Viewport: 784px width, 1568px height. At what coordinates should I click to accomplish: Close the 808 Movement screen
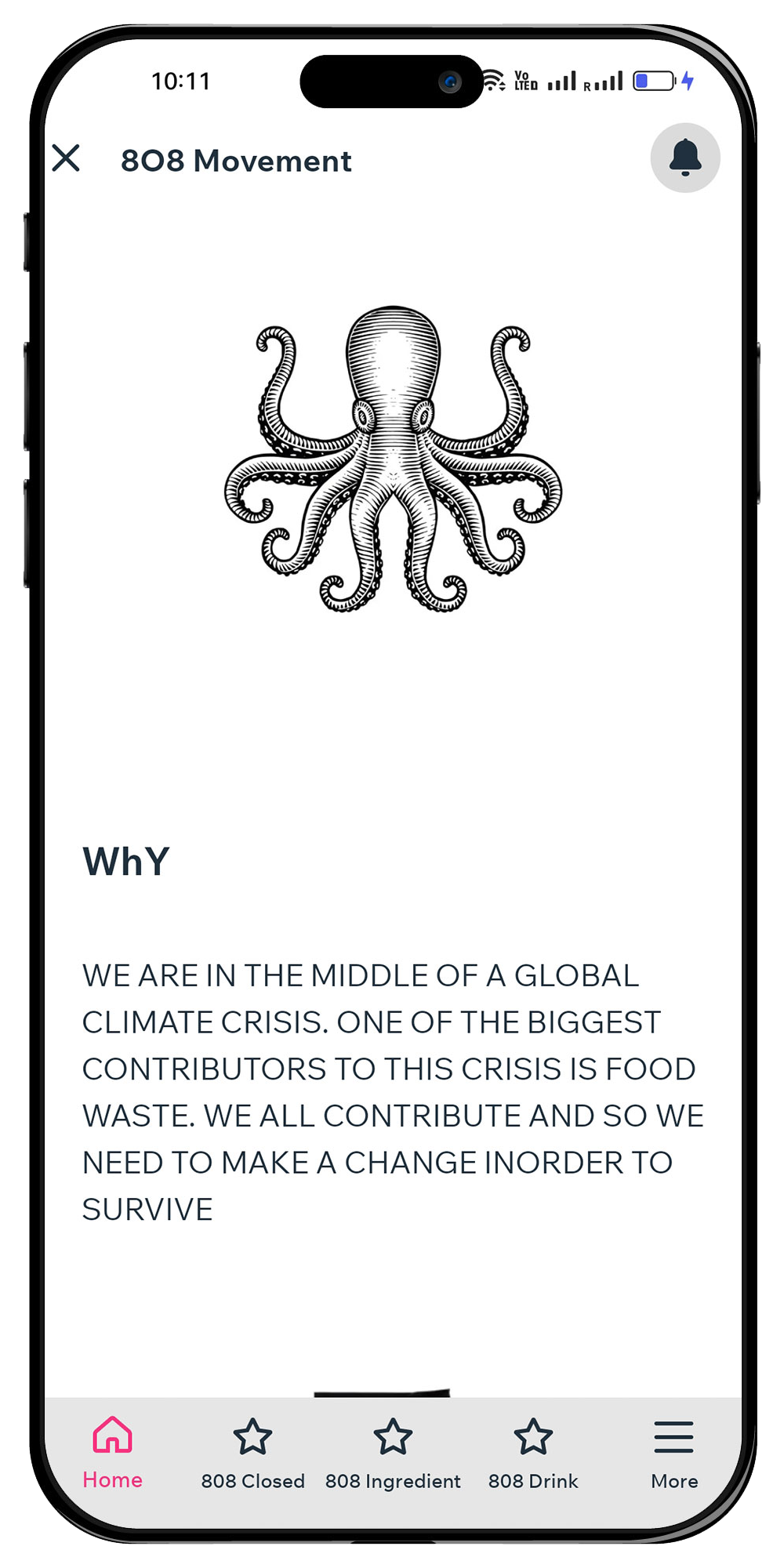tap(67, 158)
